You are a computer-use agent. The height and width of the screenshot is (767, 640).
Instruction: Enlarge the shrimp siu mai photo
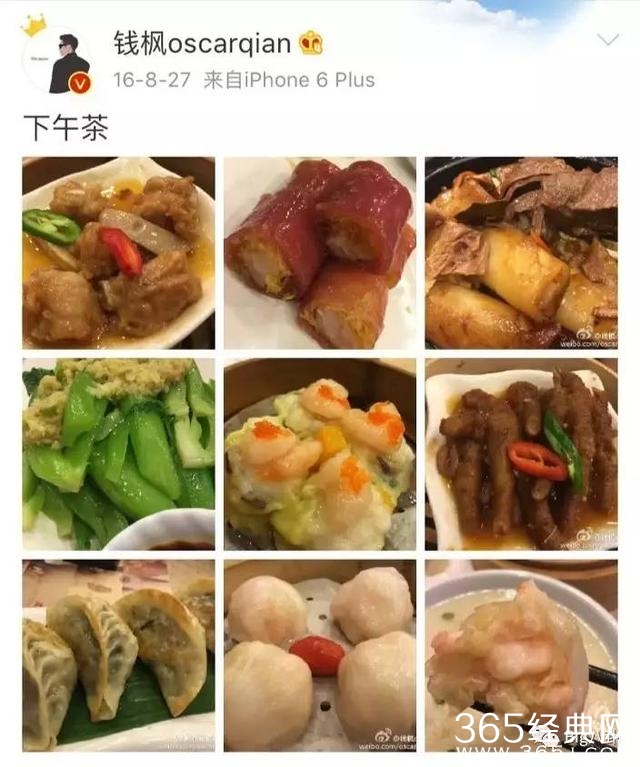[320, 454]
